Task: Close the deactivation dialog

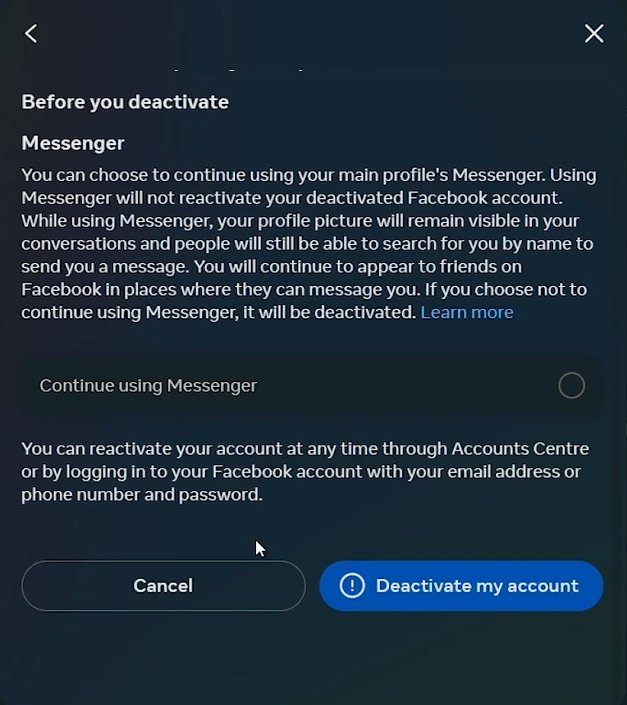Action: [594, 34]
